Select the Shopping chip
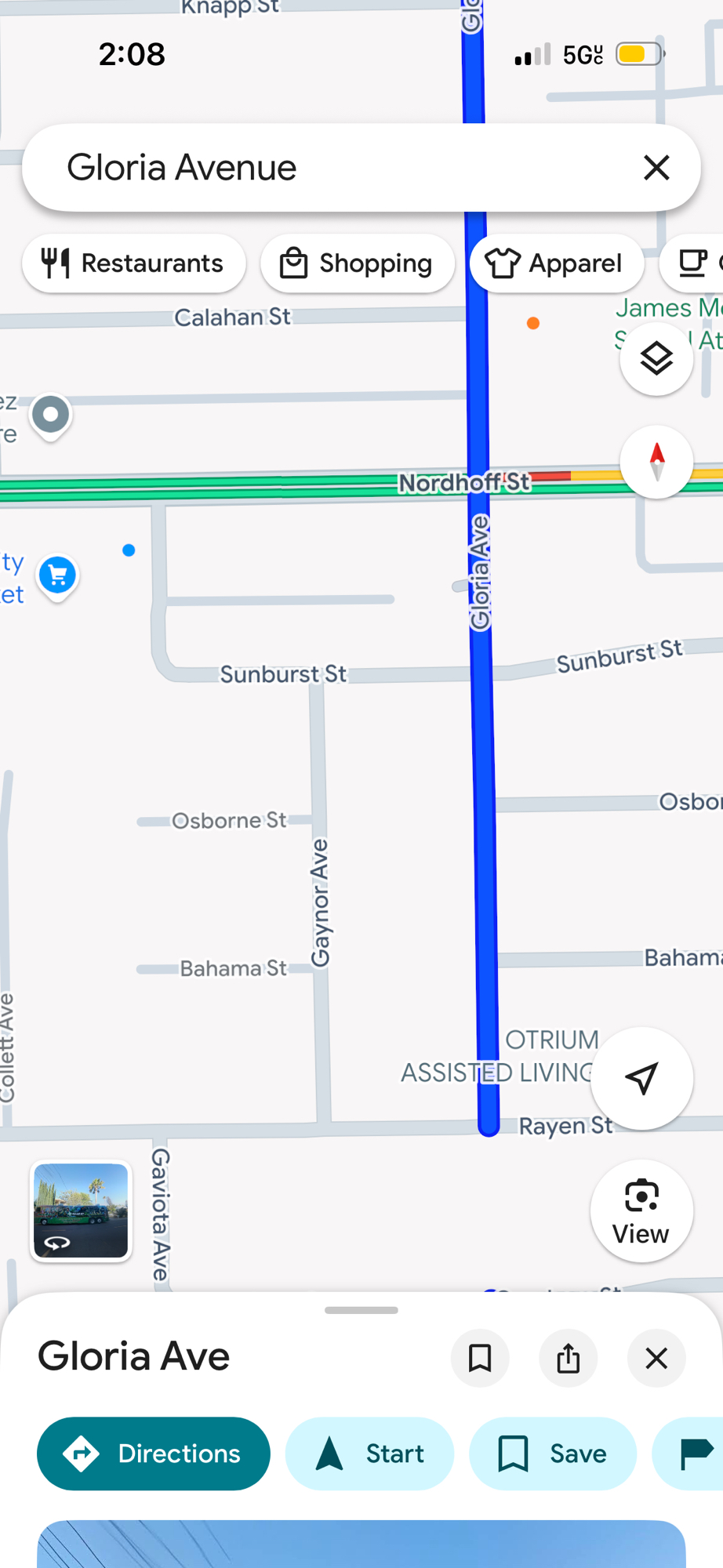 pos(358,263)
